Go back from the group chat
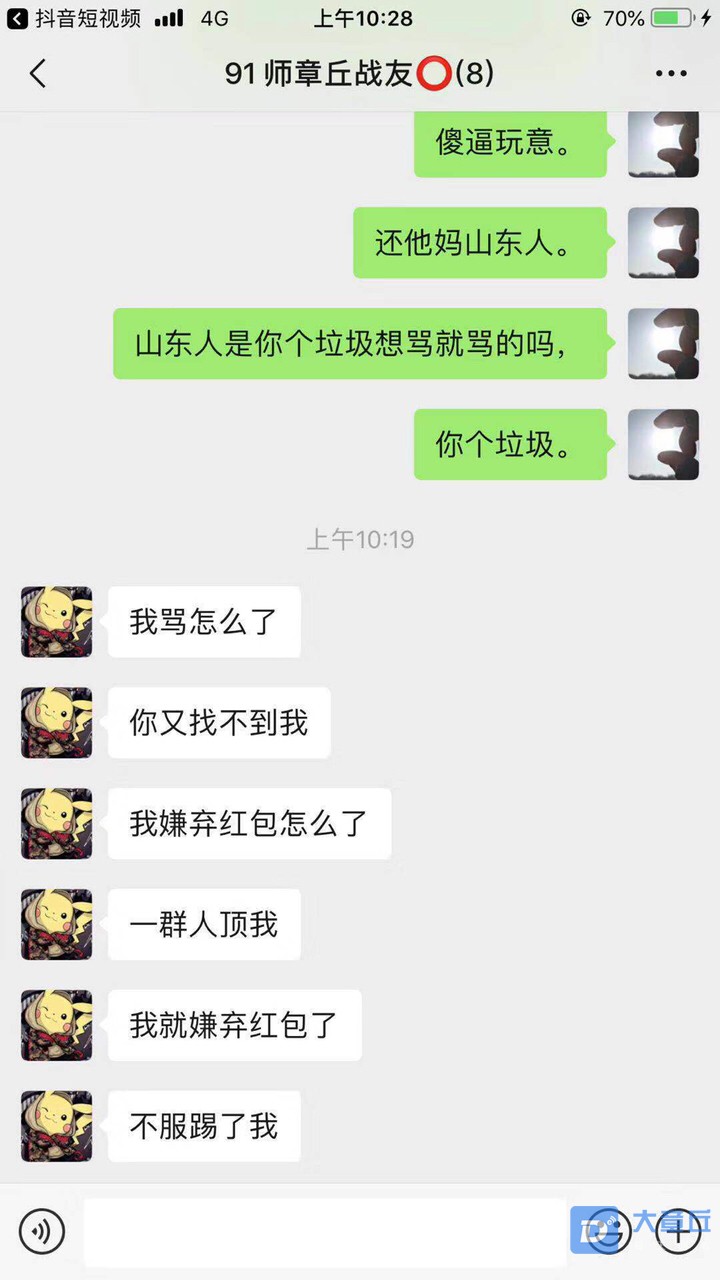This screenshot has height=1280, width=720. click(x=38, y=74)
